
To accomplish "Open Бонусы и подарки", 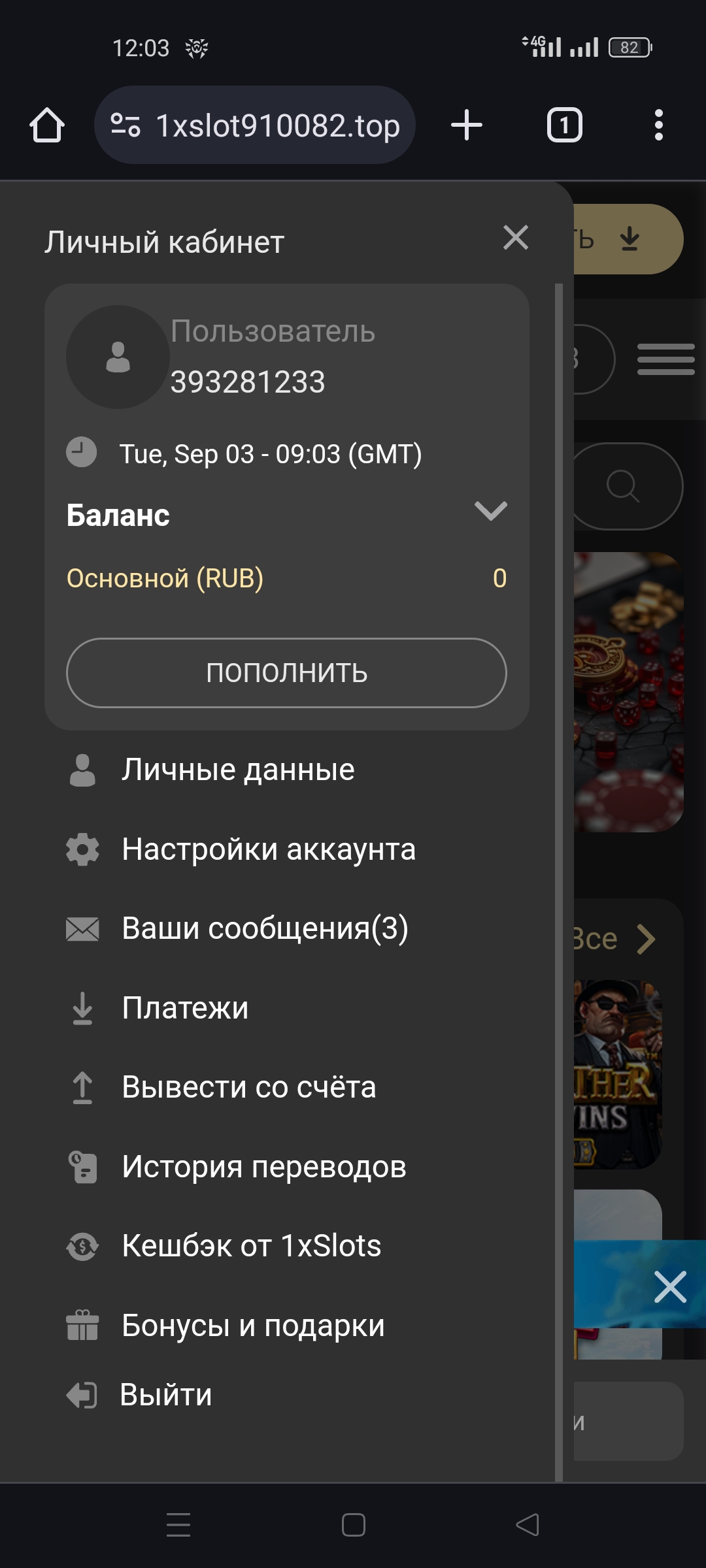I will pos(253,1326).
